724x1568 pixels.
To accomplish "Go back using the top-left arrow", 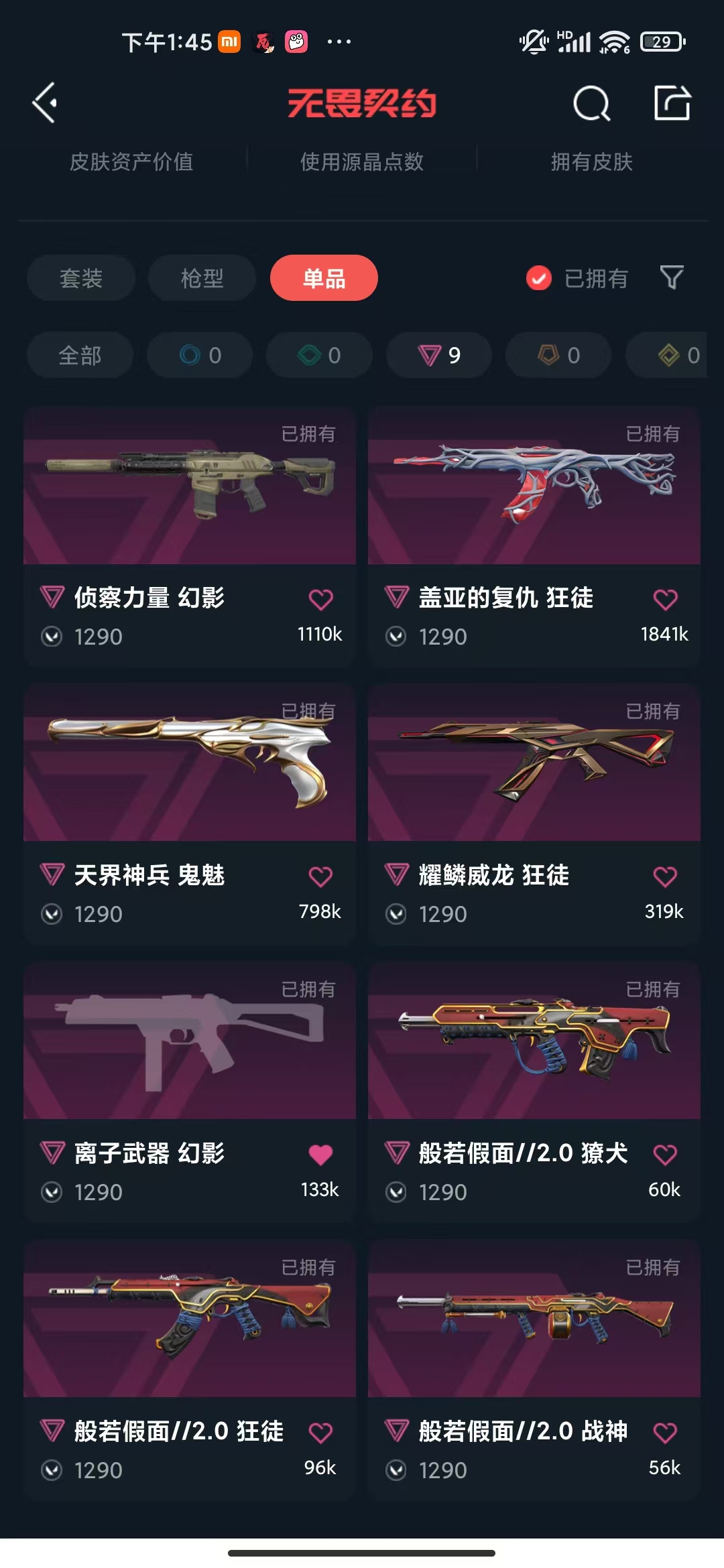I will [x=44, y=103].
